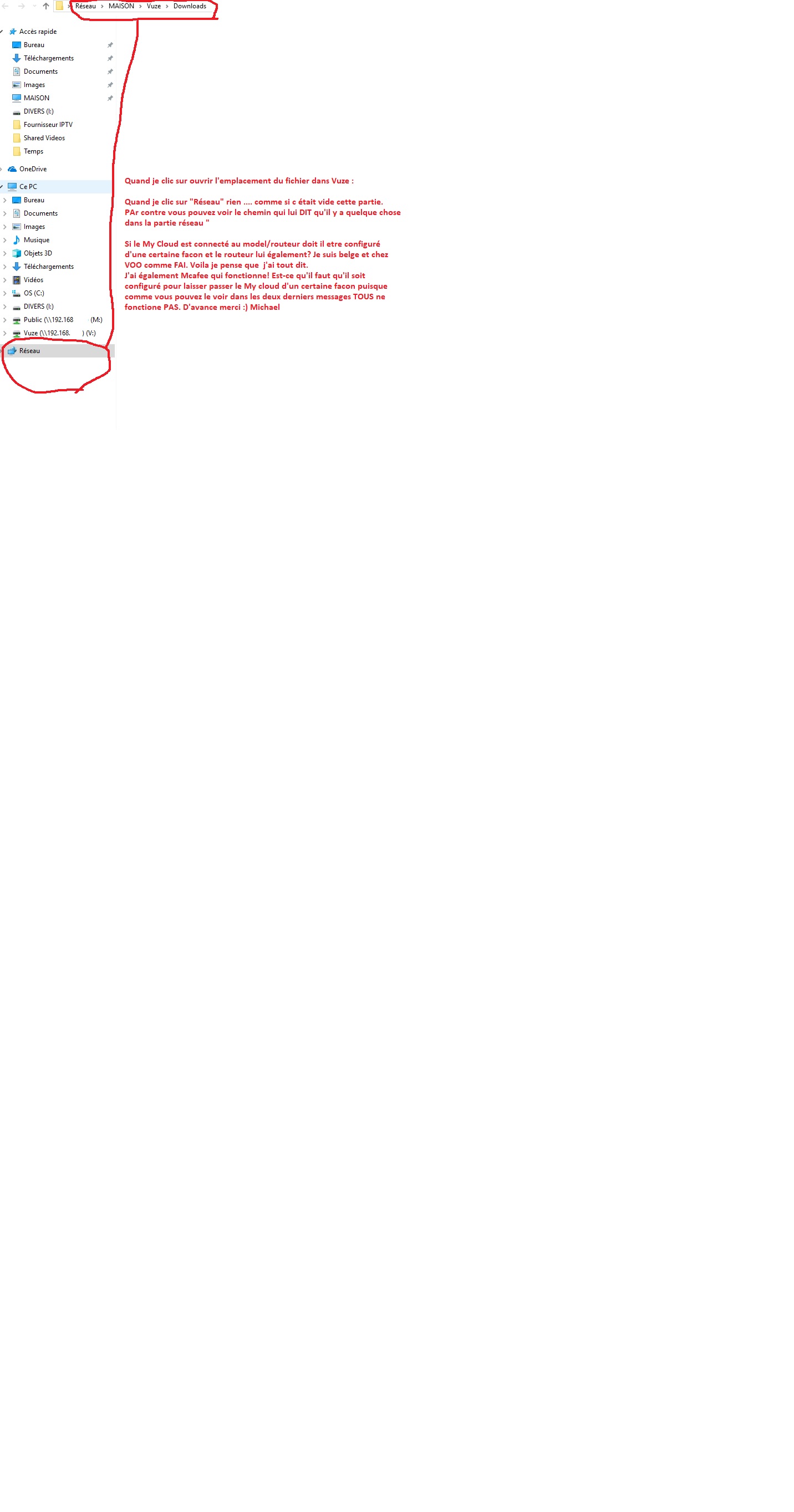Go up one folder level with the up arrow
The height and width of the screenshot is (1512, 794).
(46, 6)
